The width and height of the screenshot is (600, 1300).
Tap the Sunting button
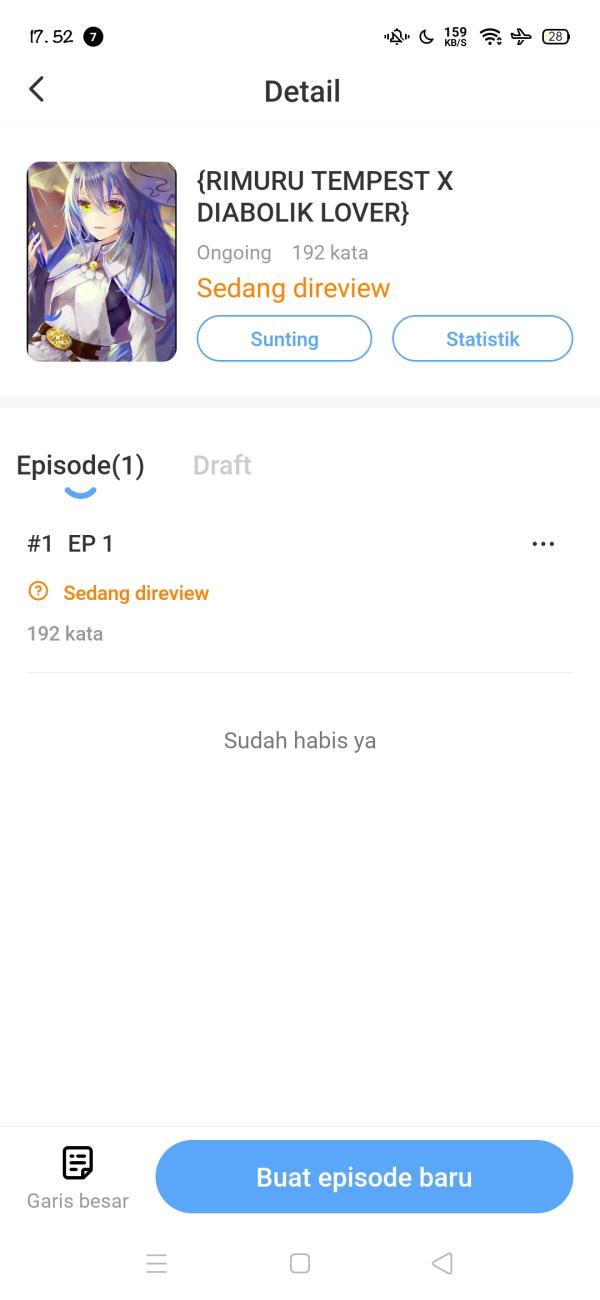click(x=284, y=339)
